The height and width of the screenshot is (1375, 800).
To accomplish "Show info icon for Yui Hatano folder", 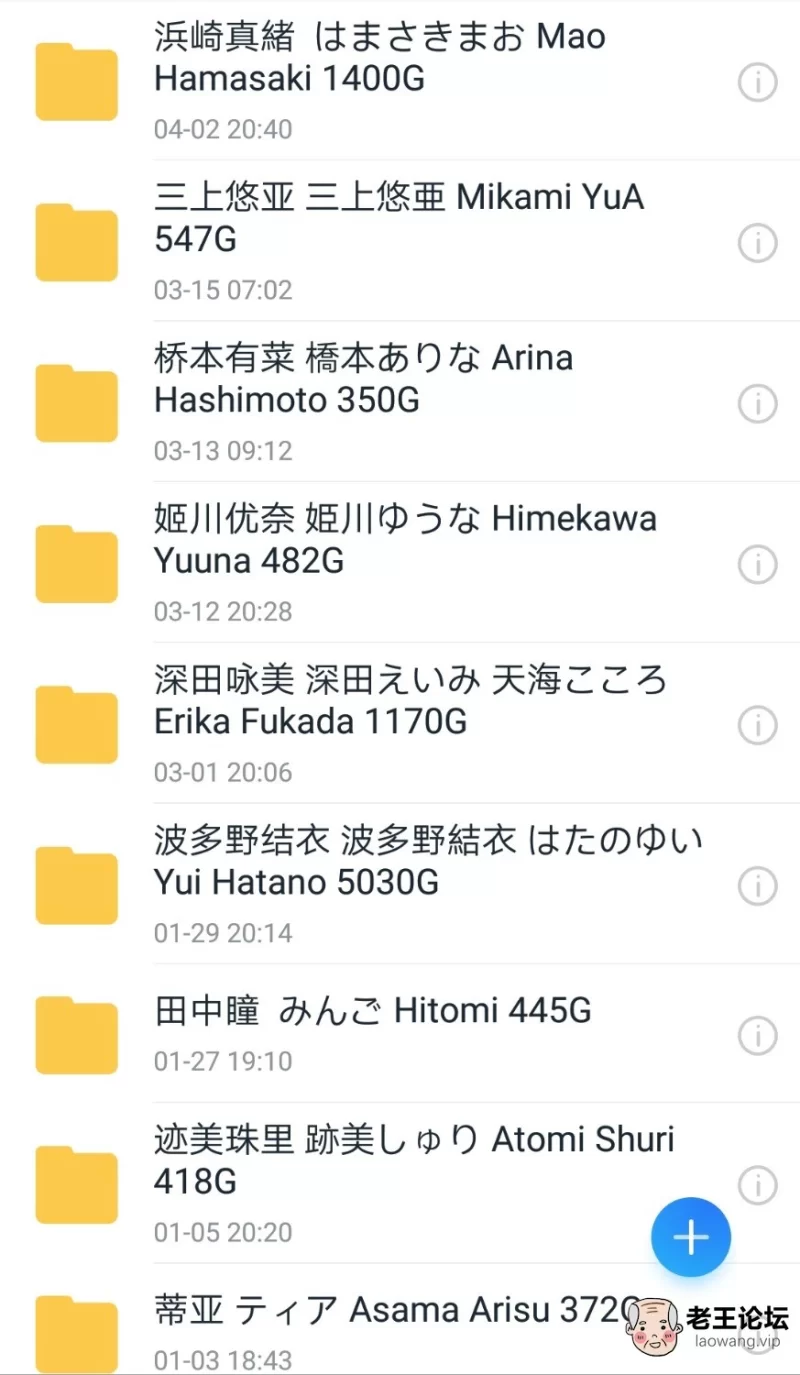I will (758, 885).
